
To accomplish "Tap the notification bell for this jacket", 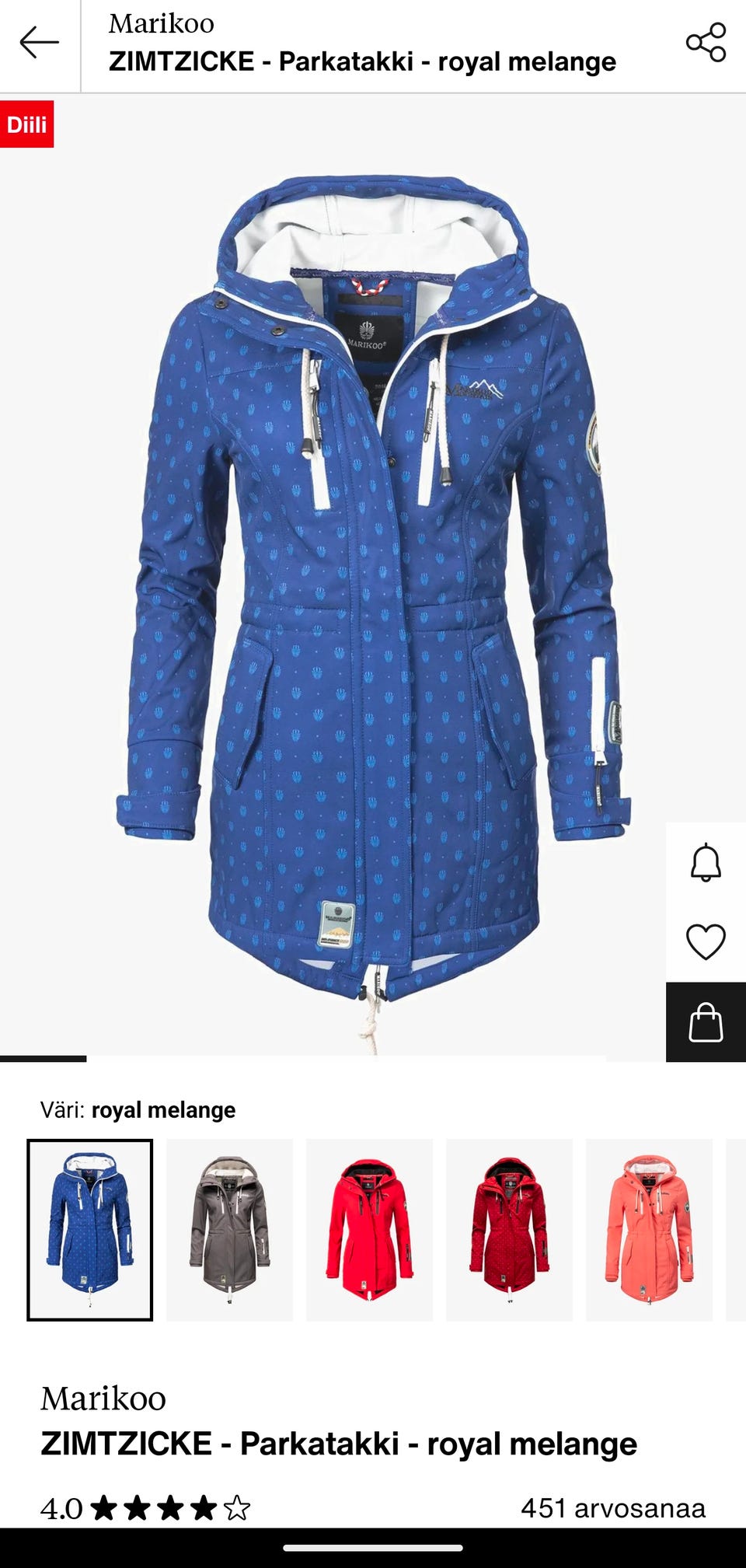I will point(706,862).
